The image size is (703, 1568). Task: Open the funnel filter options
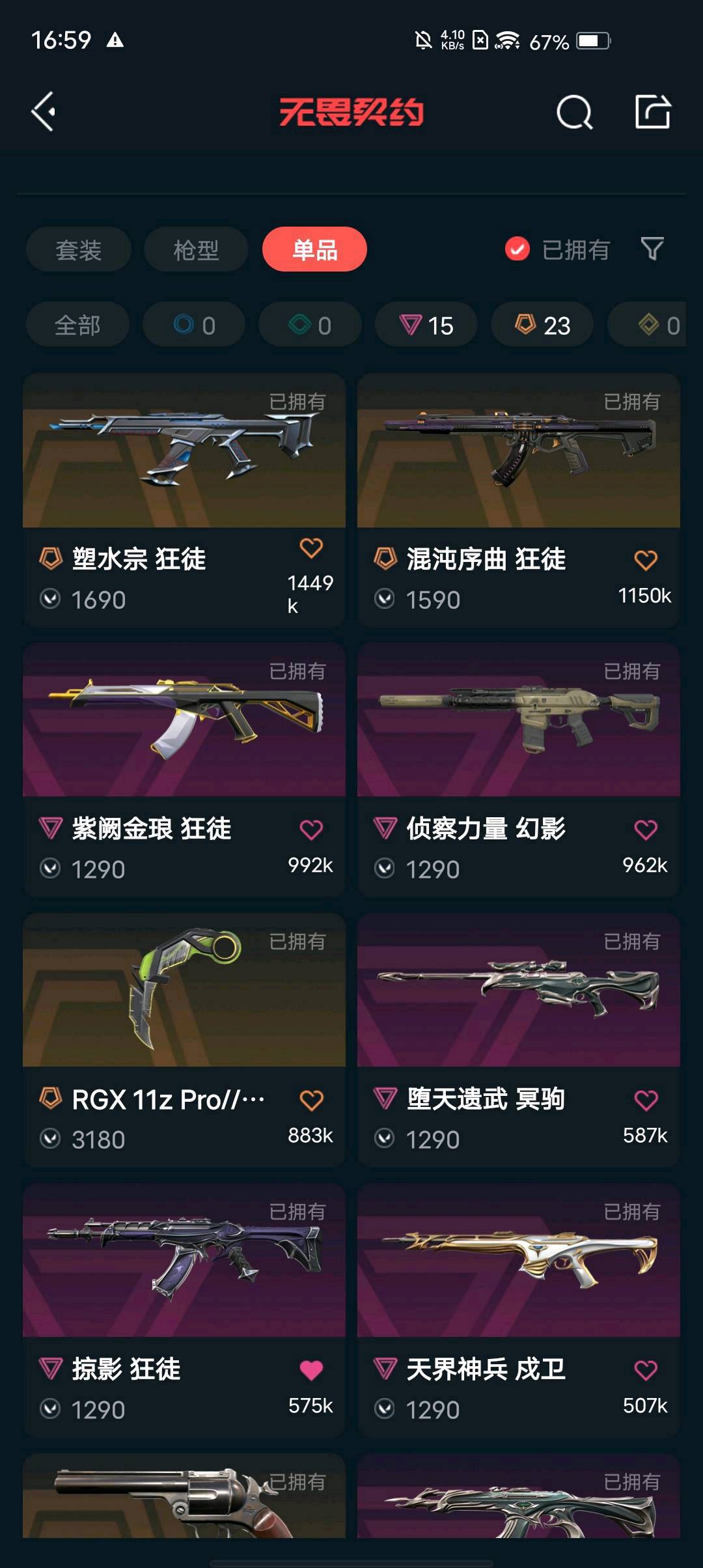pos(652,249)
